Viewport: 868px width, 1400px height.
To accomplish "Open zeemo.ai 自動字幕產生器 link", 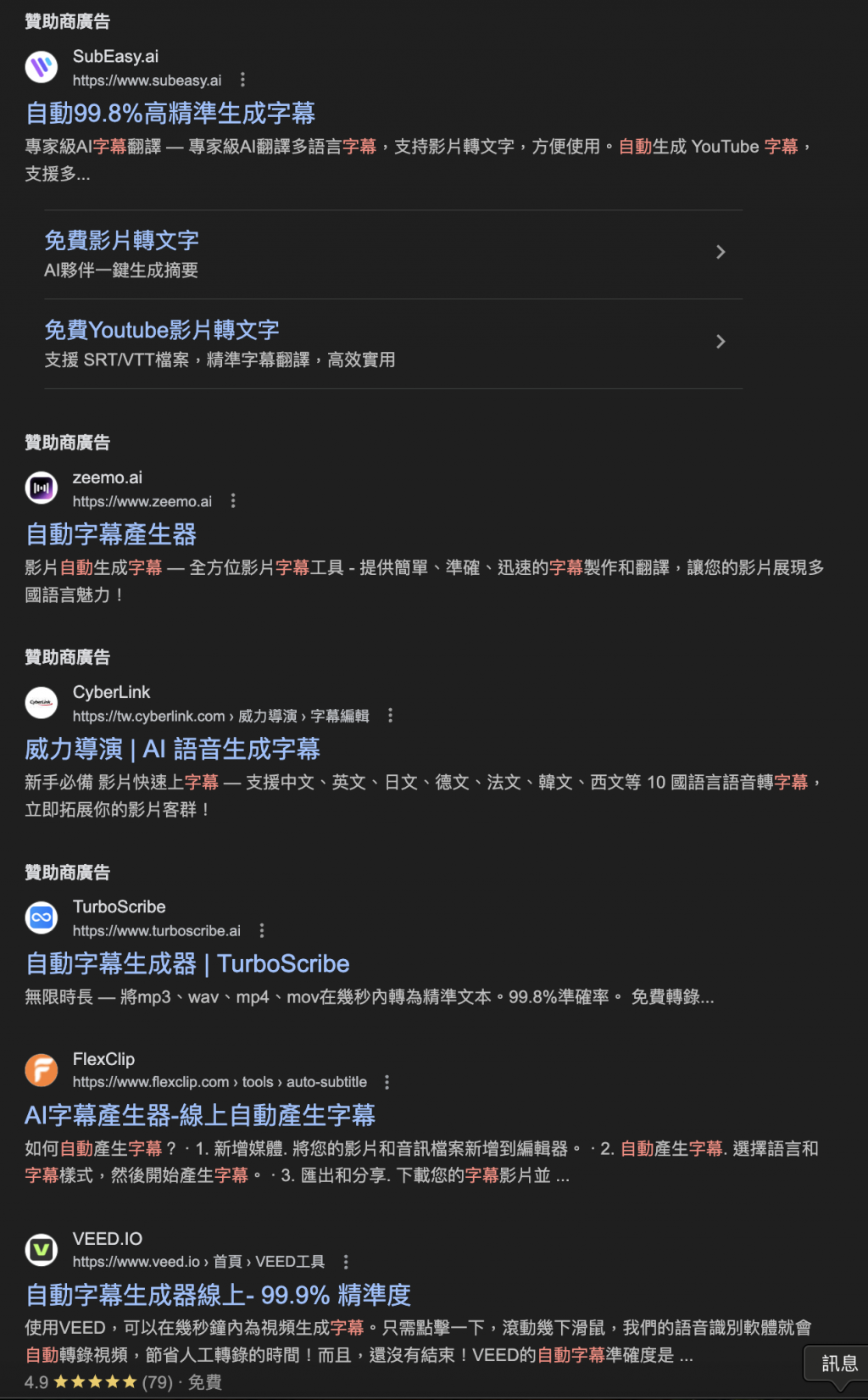I will pyautogui.click(x=111, y=534).
